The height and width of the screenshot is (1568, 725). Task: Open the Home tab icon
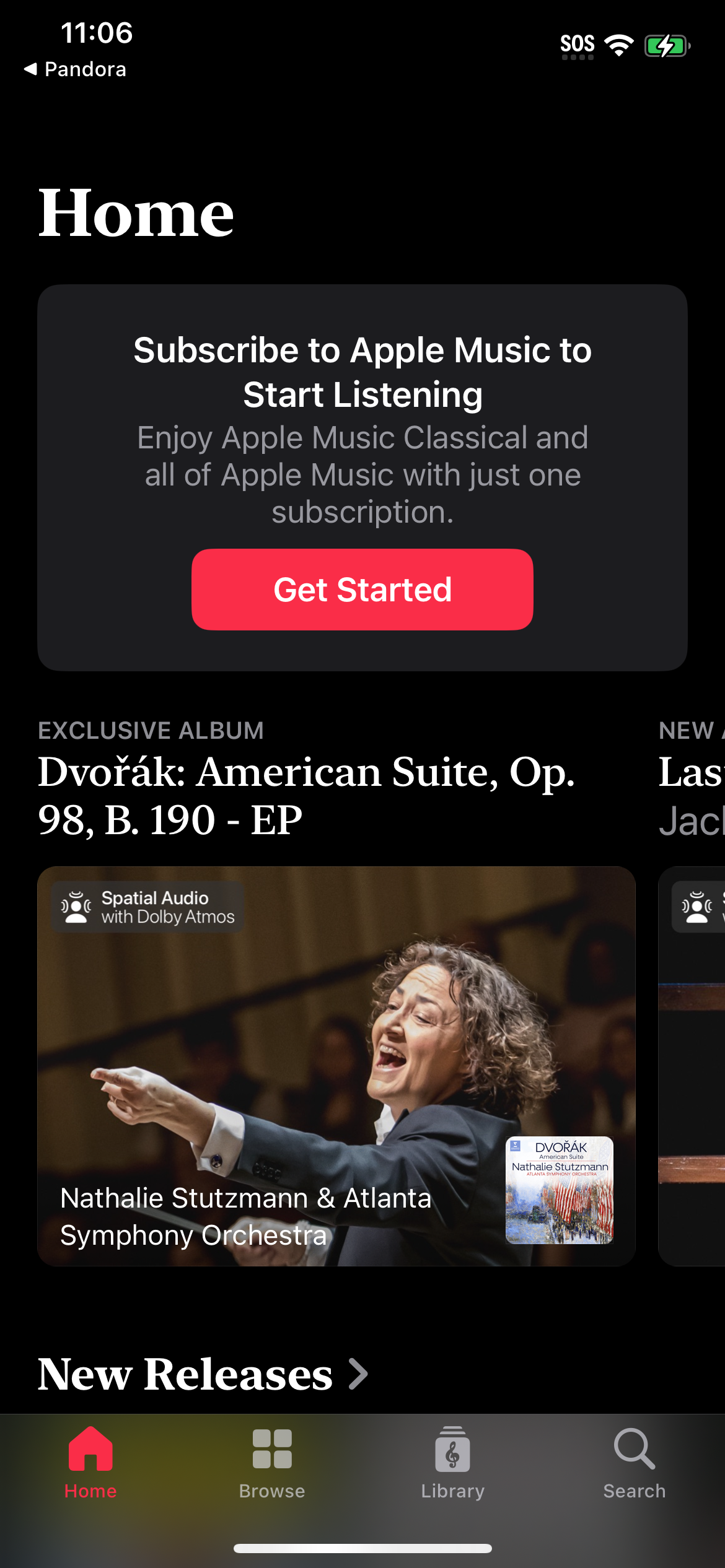click(90, 1457)
